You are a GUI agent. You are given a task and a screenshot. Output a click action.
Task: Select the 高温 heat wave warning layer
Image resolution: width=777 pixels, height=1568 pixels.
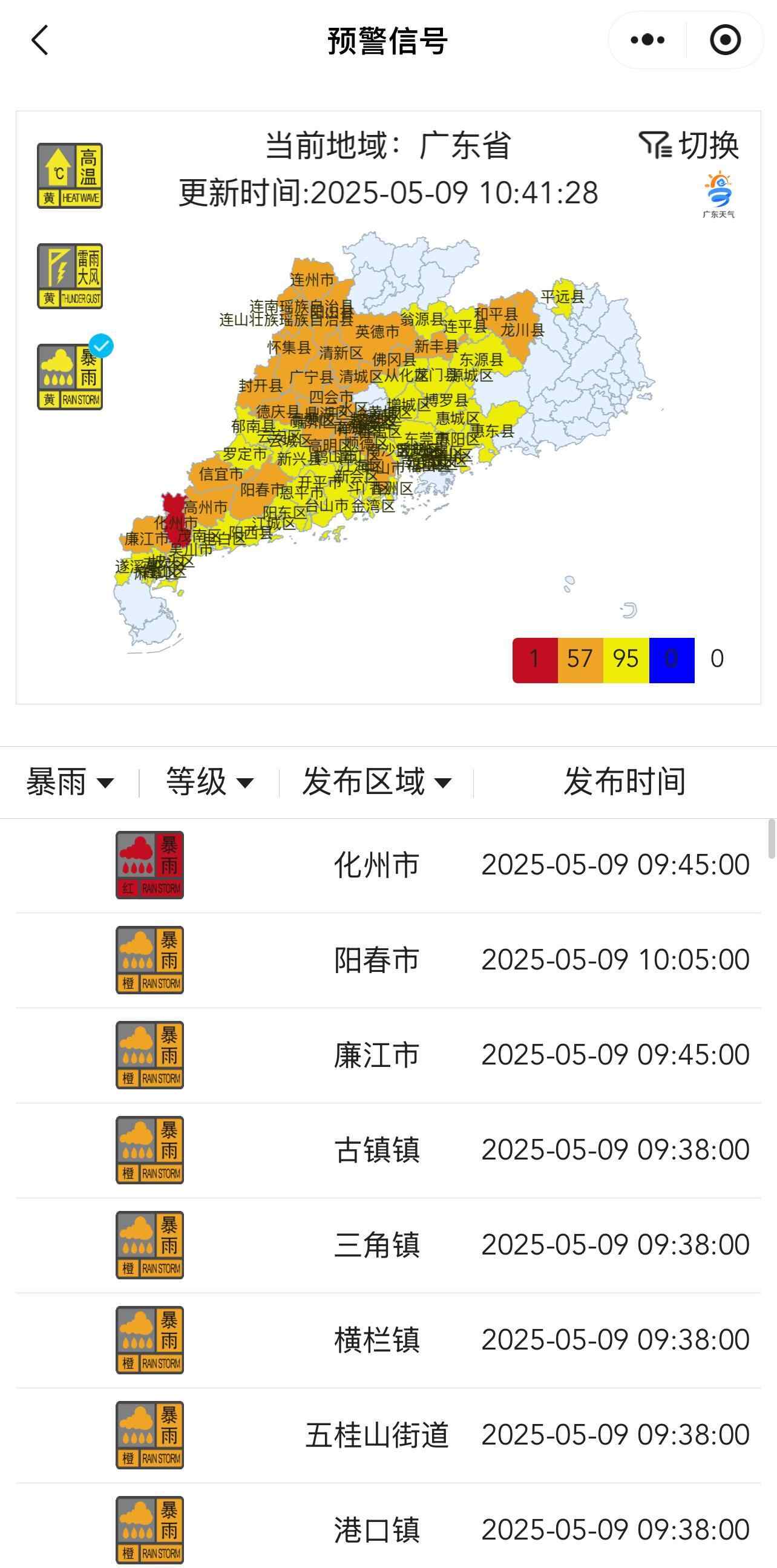tap(70, 176)
